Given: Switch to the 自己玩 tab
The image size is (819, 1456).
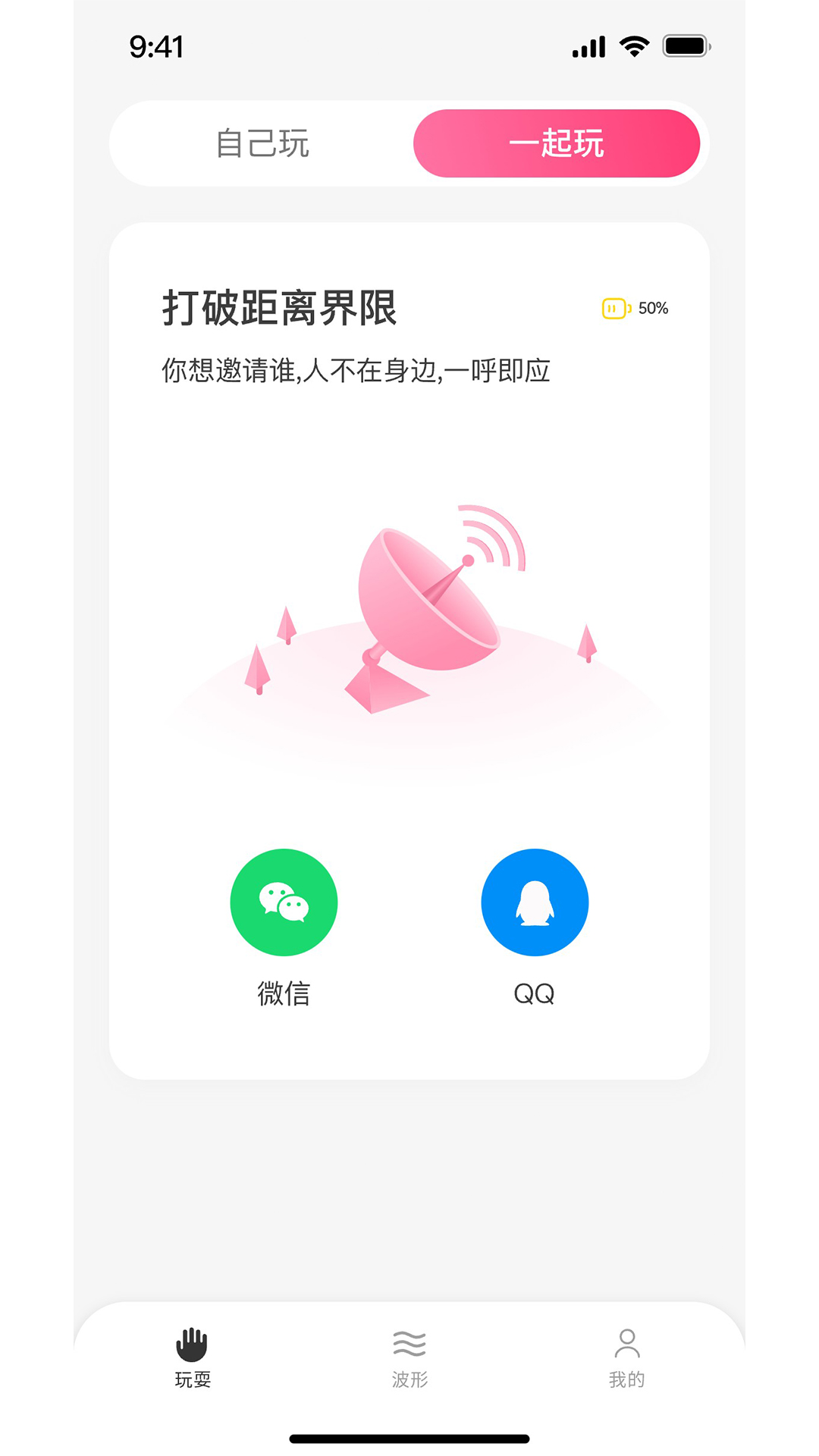Looking at the screenshot, I should [262, 143].
